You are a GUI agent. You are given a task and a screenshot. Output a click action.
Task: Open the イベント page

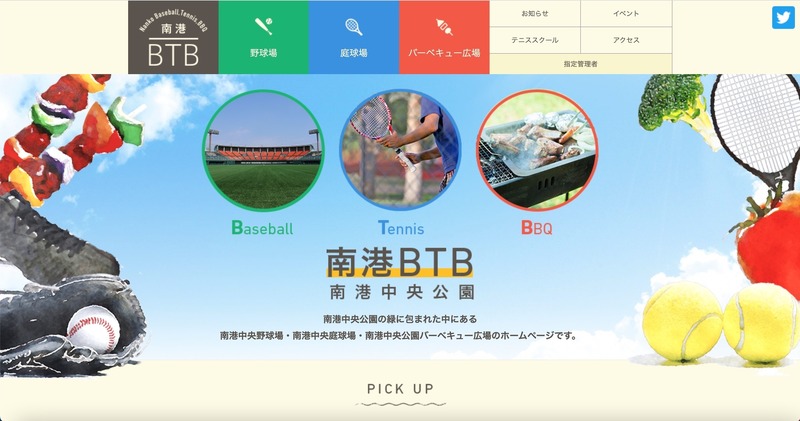pos(626,14)
